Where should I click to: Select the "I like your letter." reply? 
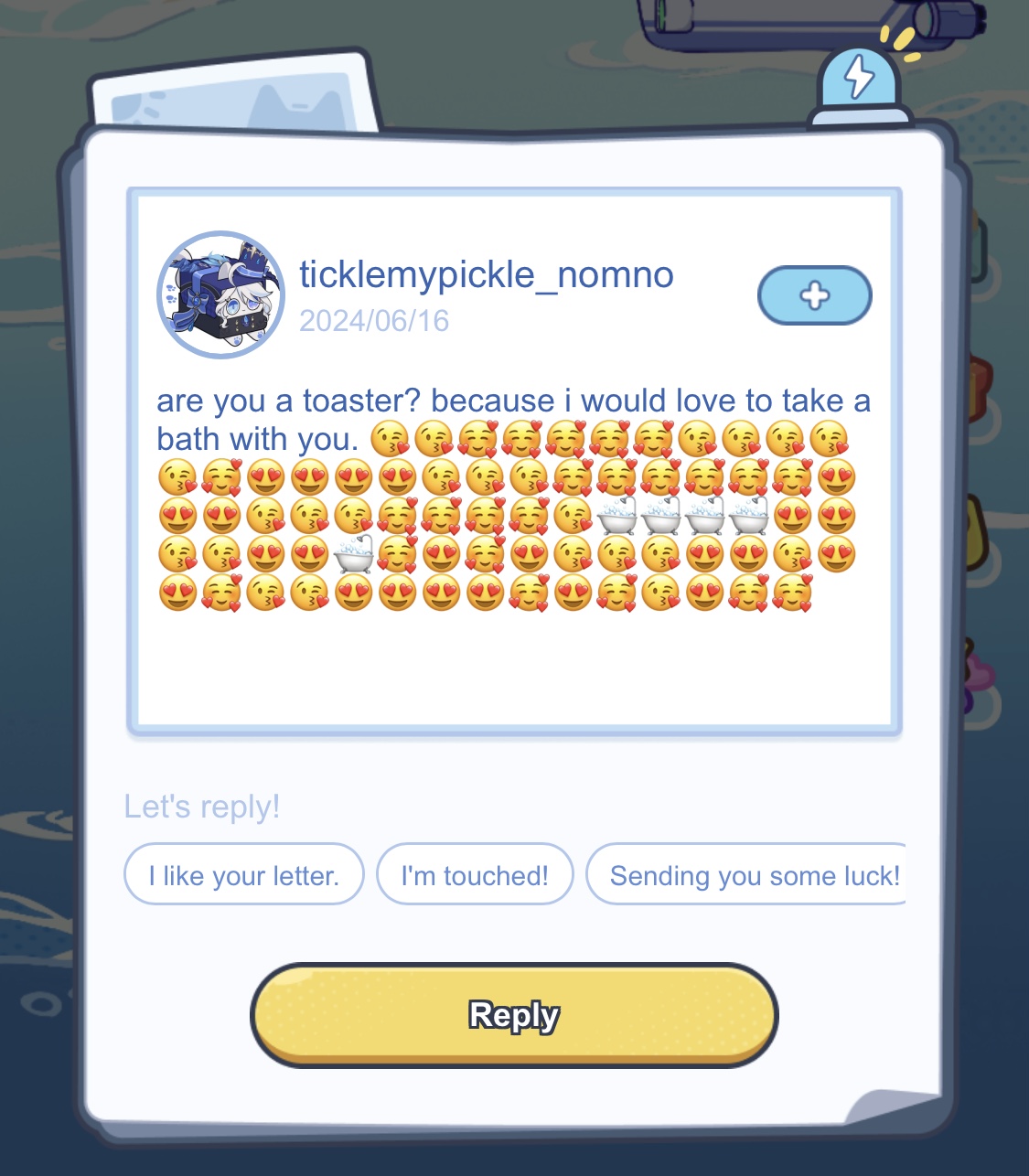pos(243,875)
